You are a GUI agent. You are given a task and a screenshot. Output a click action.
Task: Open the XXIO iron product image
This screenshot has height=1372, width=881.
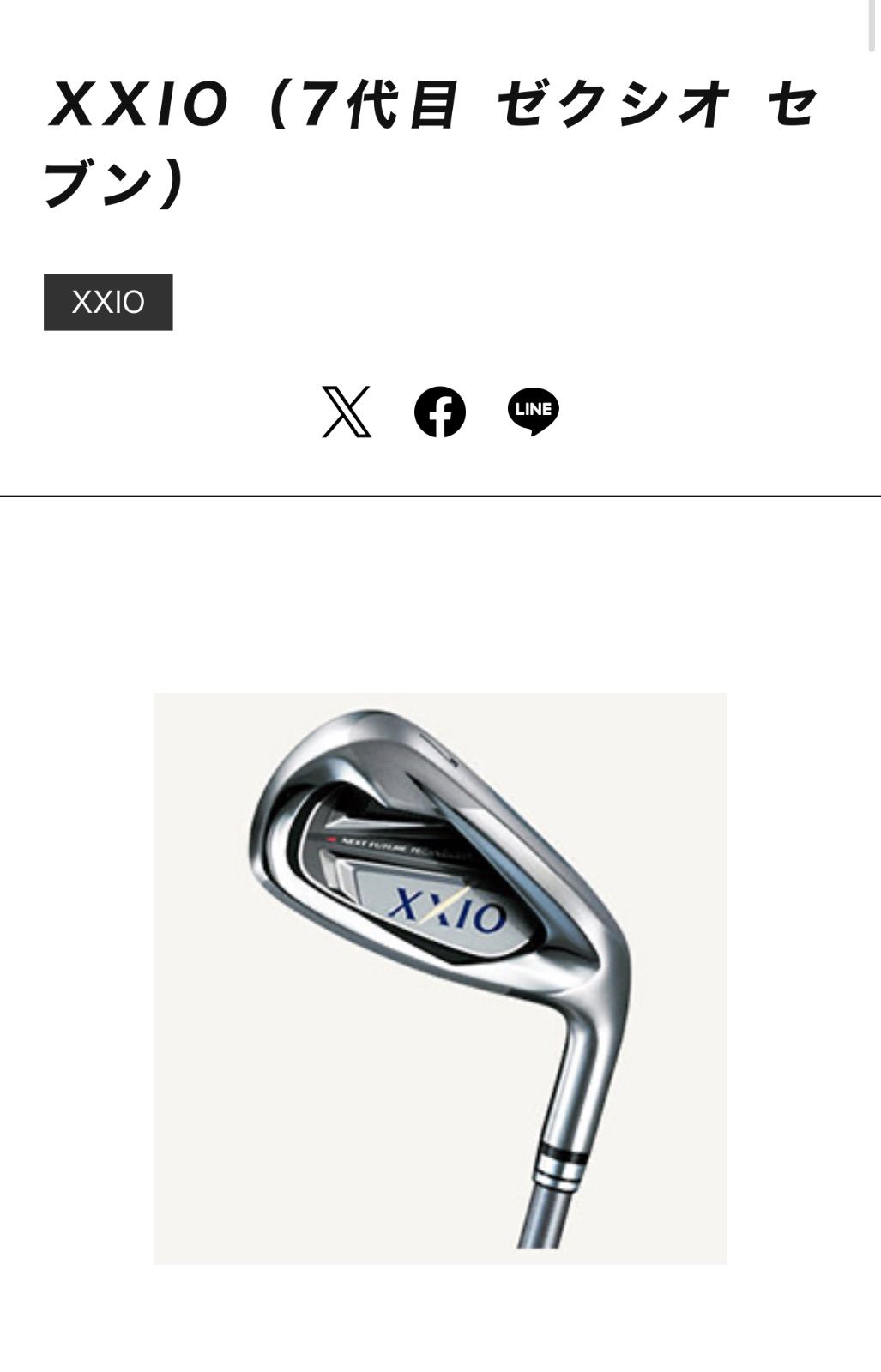click(x=440, y=978)
